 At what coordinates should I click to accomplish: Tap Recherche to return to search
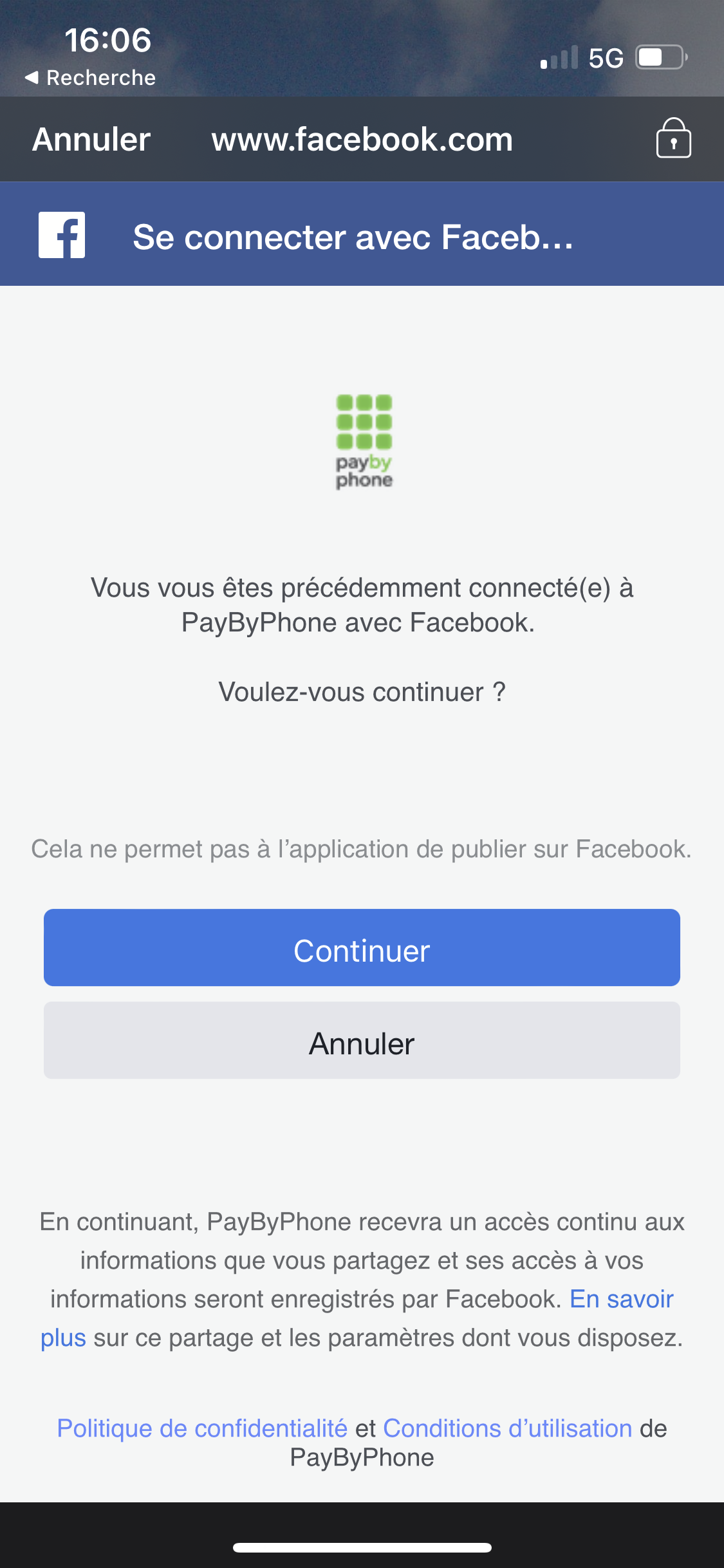pos(102,77)
